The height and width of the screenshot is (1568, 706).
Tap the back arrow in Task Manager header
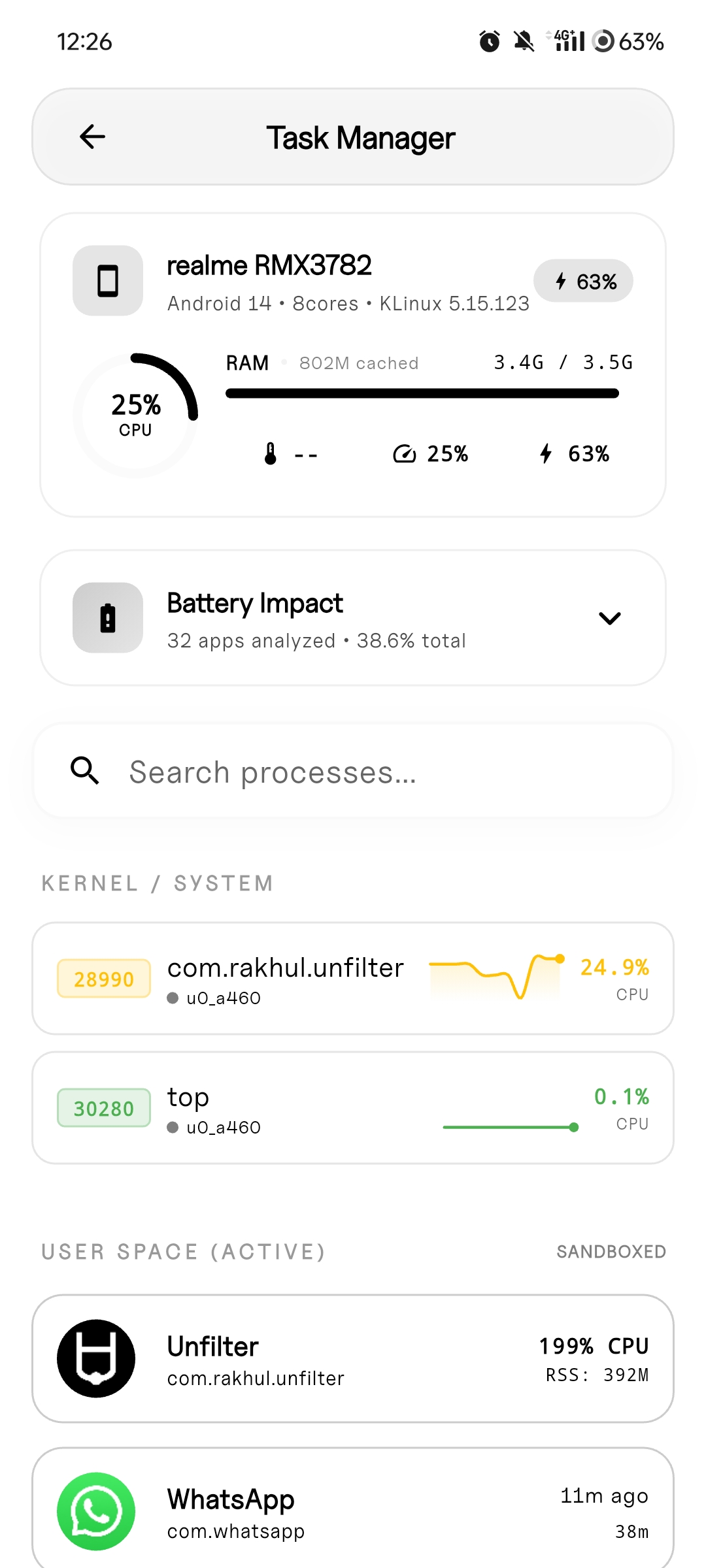92,137
